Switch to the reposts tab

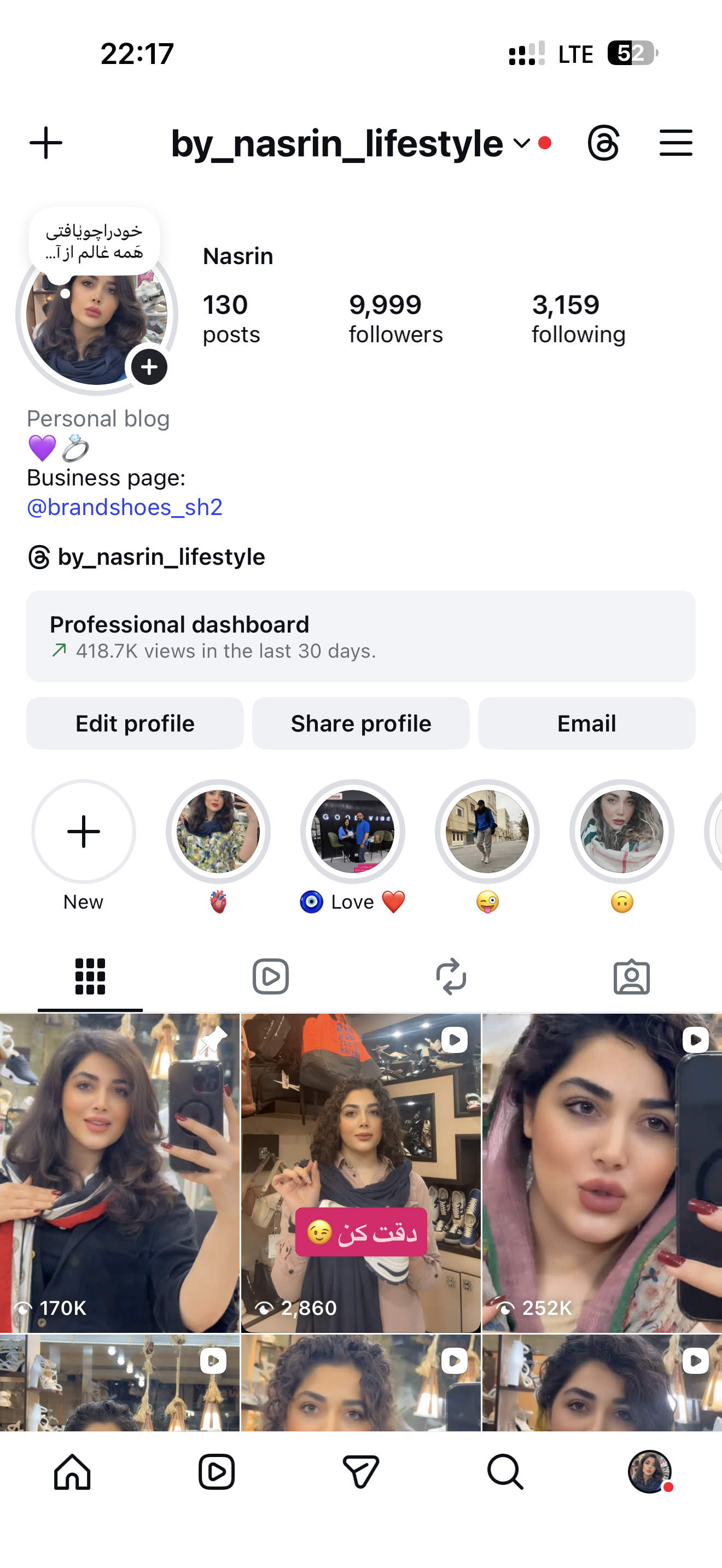pyautogui.click(x=451, y=976)
